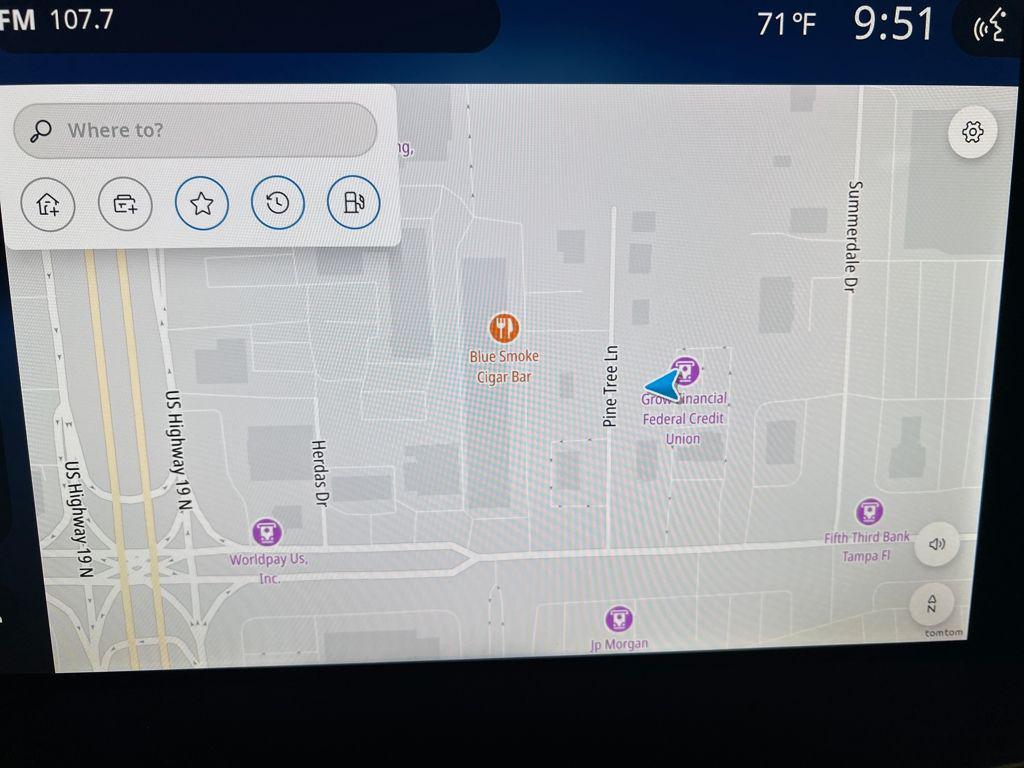Image resolution: width=1024 pixels, height=768 pixels.
Task: Add a work address shortcut
Action: pyautogui.click(x=125, y=203)
